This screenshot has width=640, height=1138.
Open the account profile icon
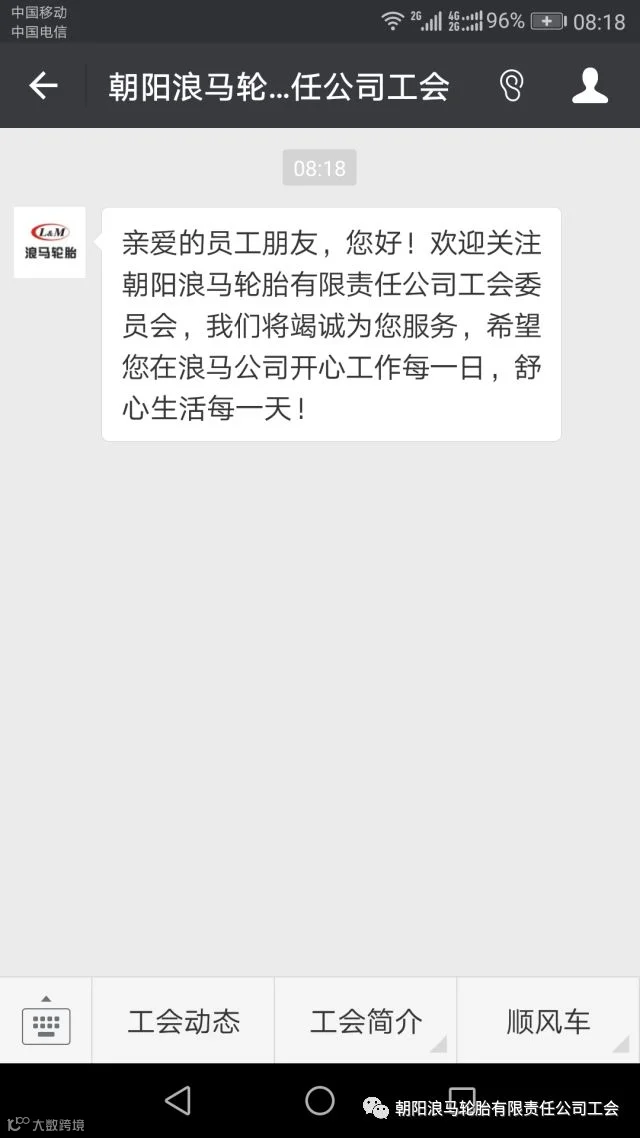[590, 86]
